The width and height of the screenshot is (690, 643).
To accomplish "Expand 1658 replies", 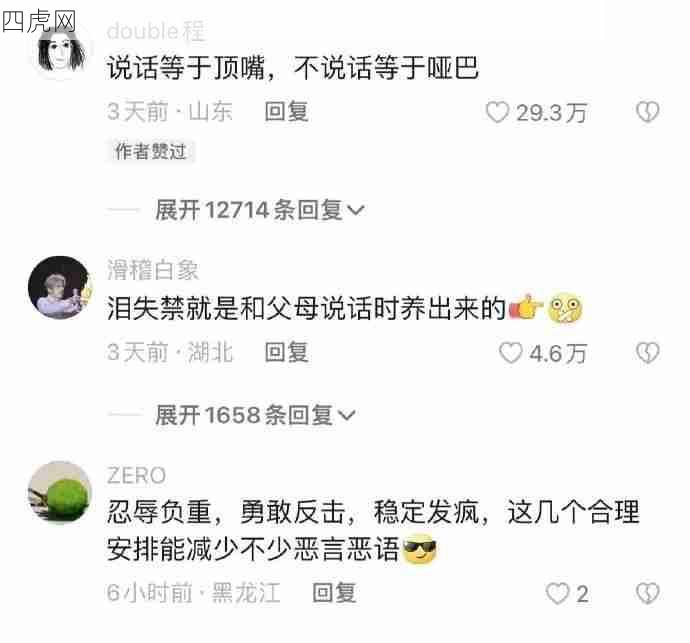I will coord(255,415).
